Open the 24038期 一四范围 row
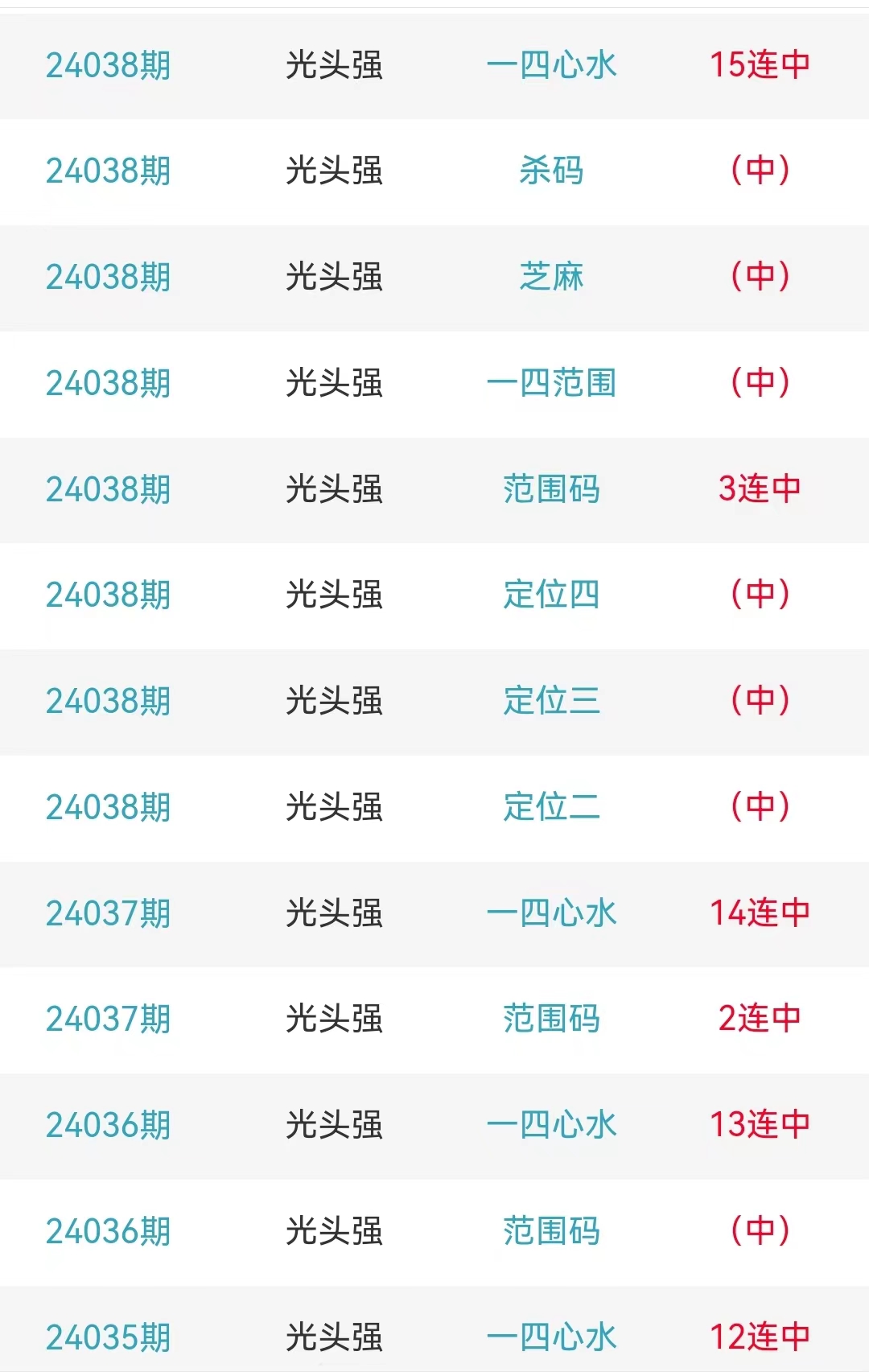The image size is (869, 1372). [x=551, y=383]
